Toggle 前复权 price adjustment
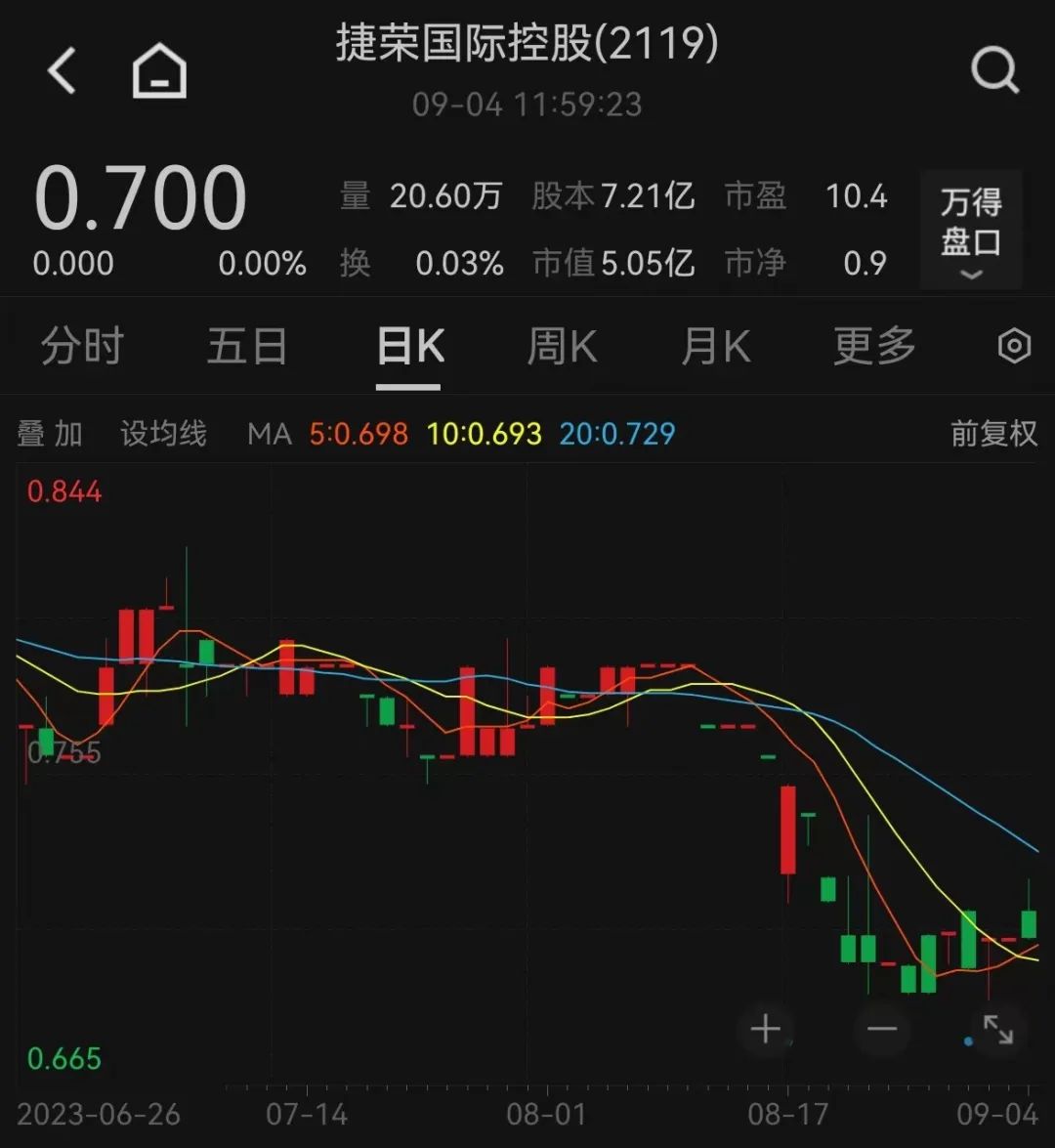1055x1148 pixels. 993,433
